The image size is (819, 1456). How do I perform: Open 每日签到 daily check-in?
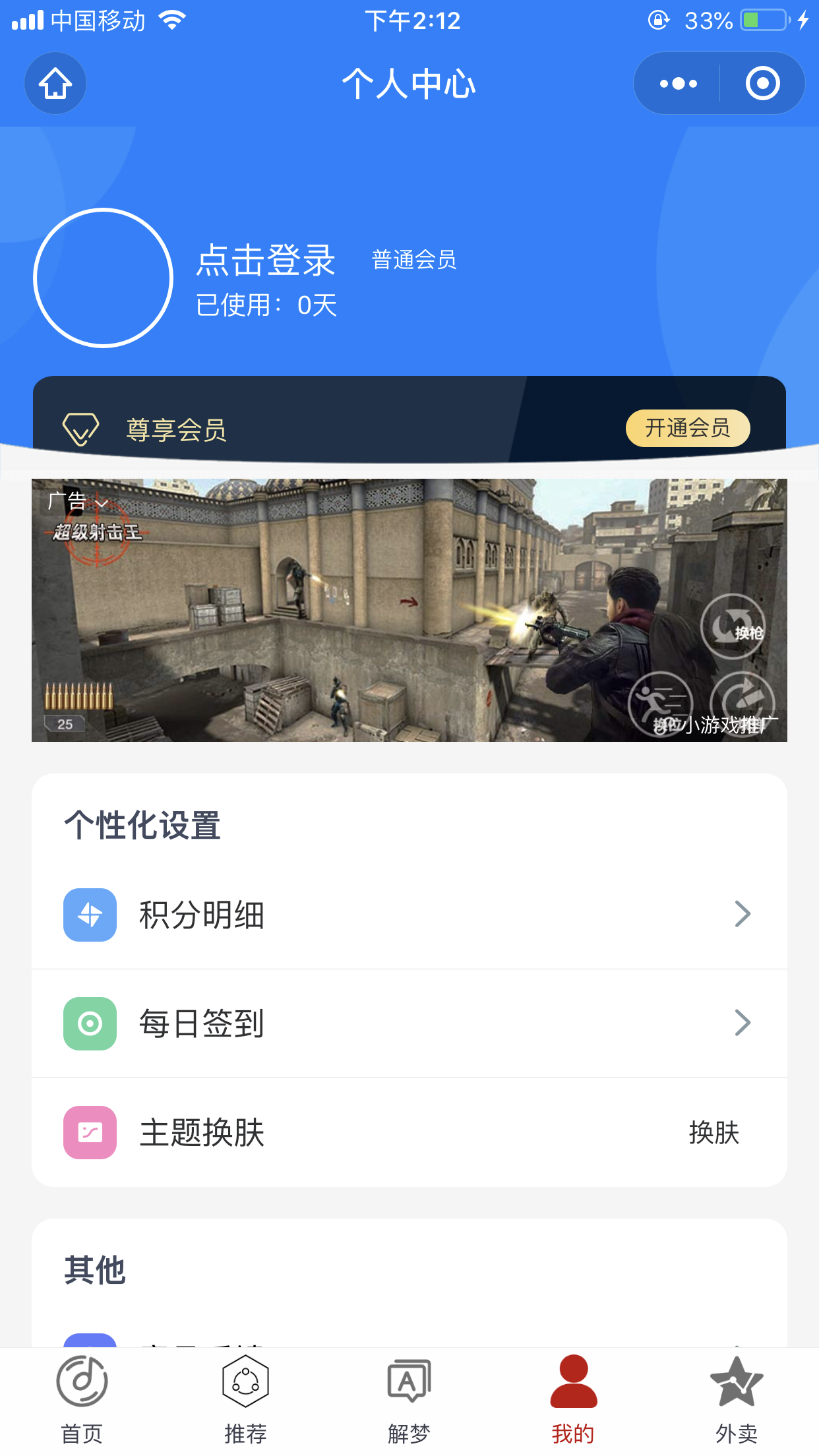point(409,1023)
